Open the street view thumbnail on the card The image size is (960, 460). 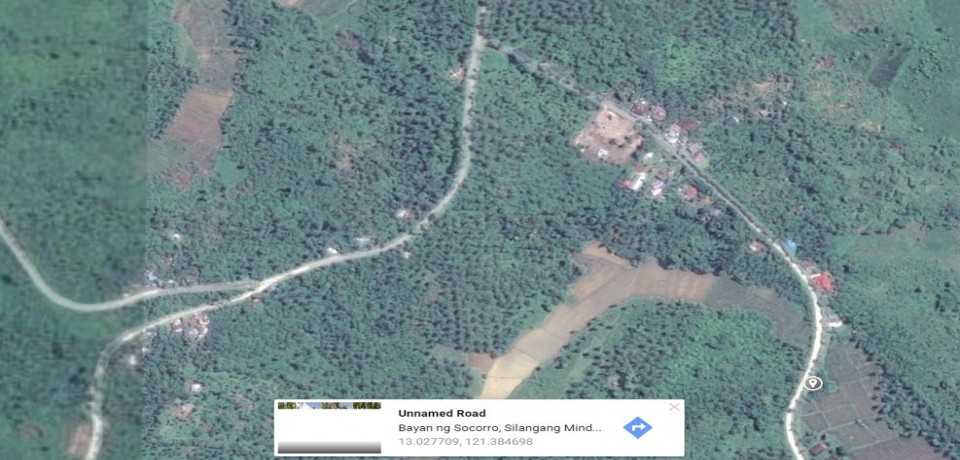pos(329,427)
